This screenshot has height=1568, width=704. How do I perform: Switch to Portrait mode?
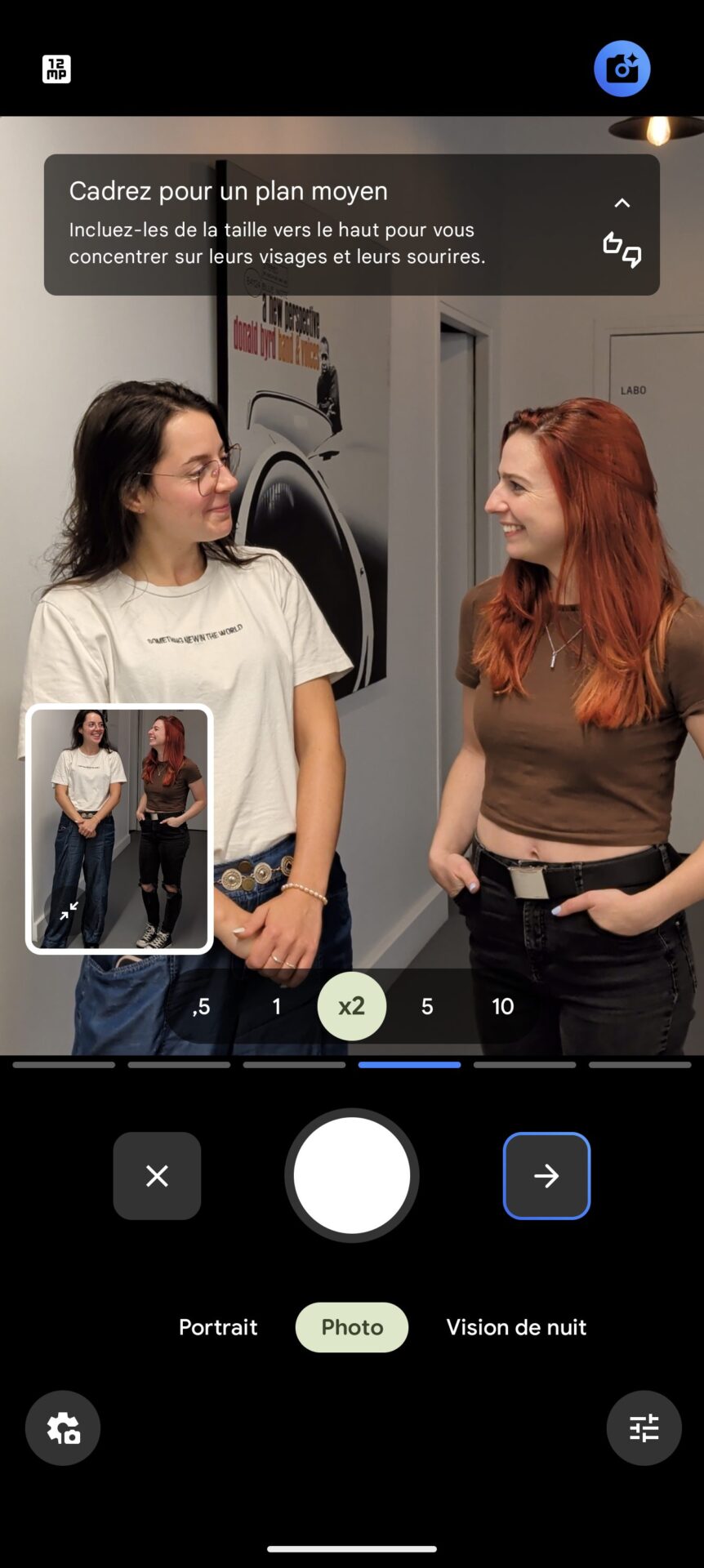(x=218, y=1327)
